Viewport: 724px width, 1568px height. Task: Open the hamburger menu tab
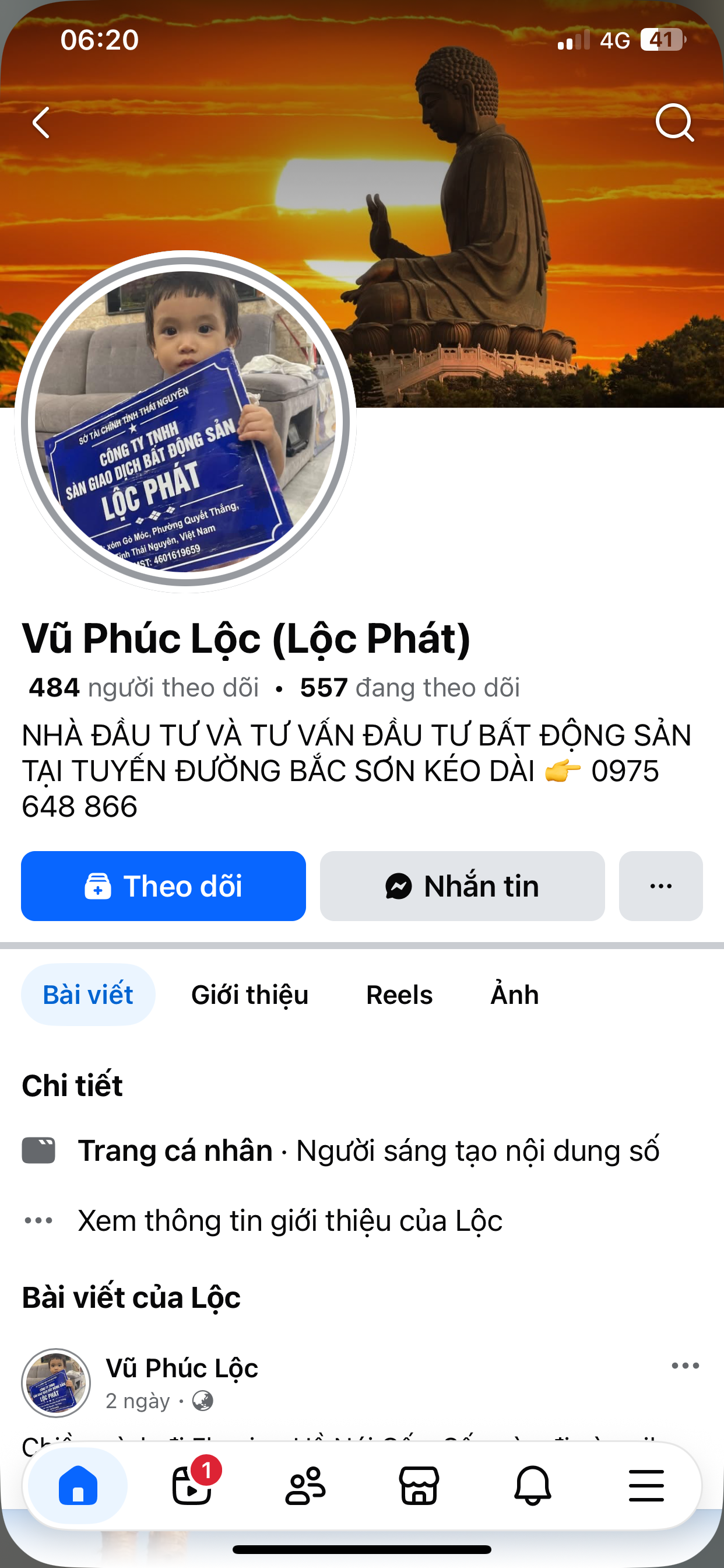(x=646, y=1486)
